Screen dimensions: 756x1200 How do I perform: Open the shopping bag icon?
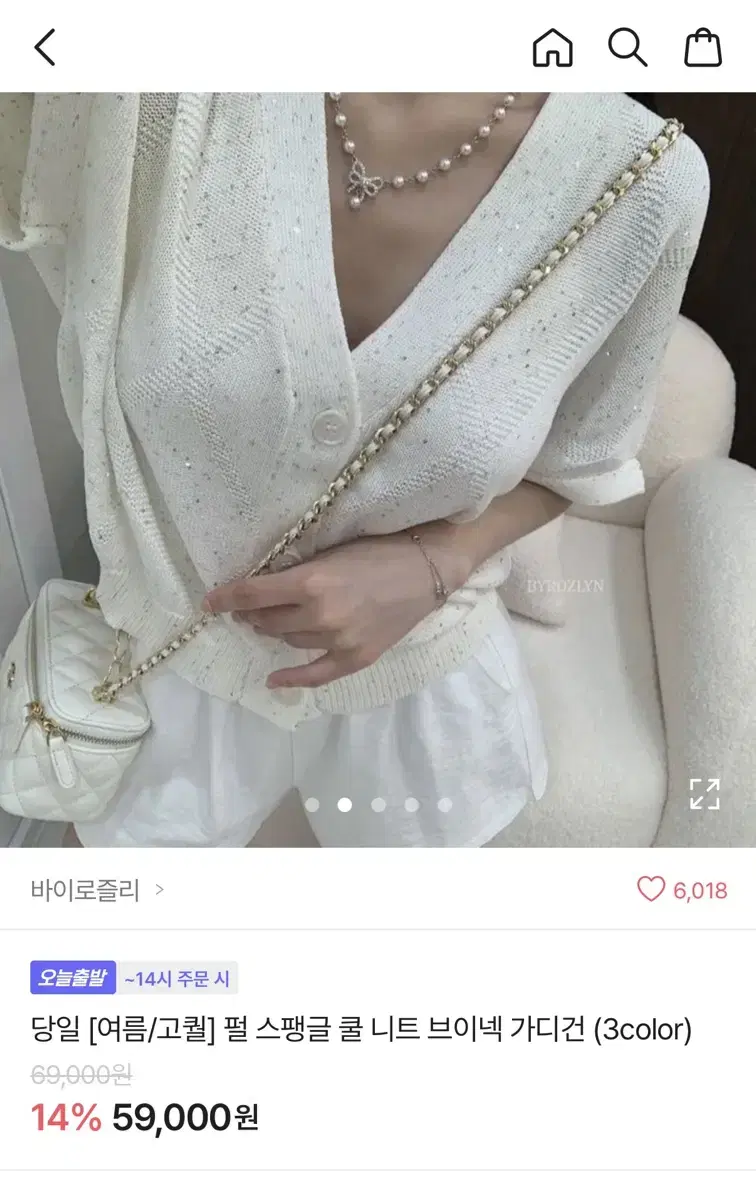(703, 47)
